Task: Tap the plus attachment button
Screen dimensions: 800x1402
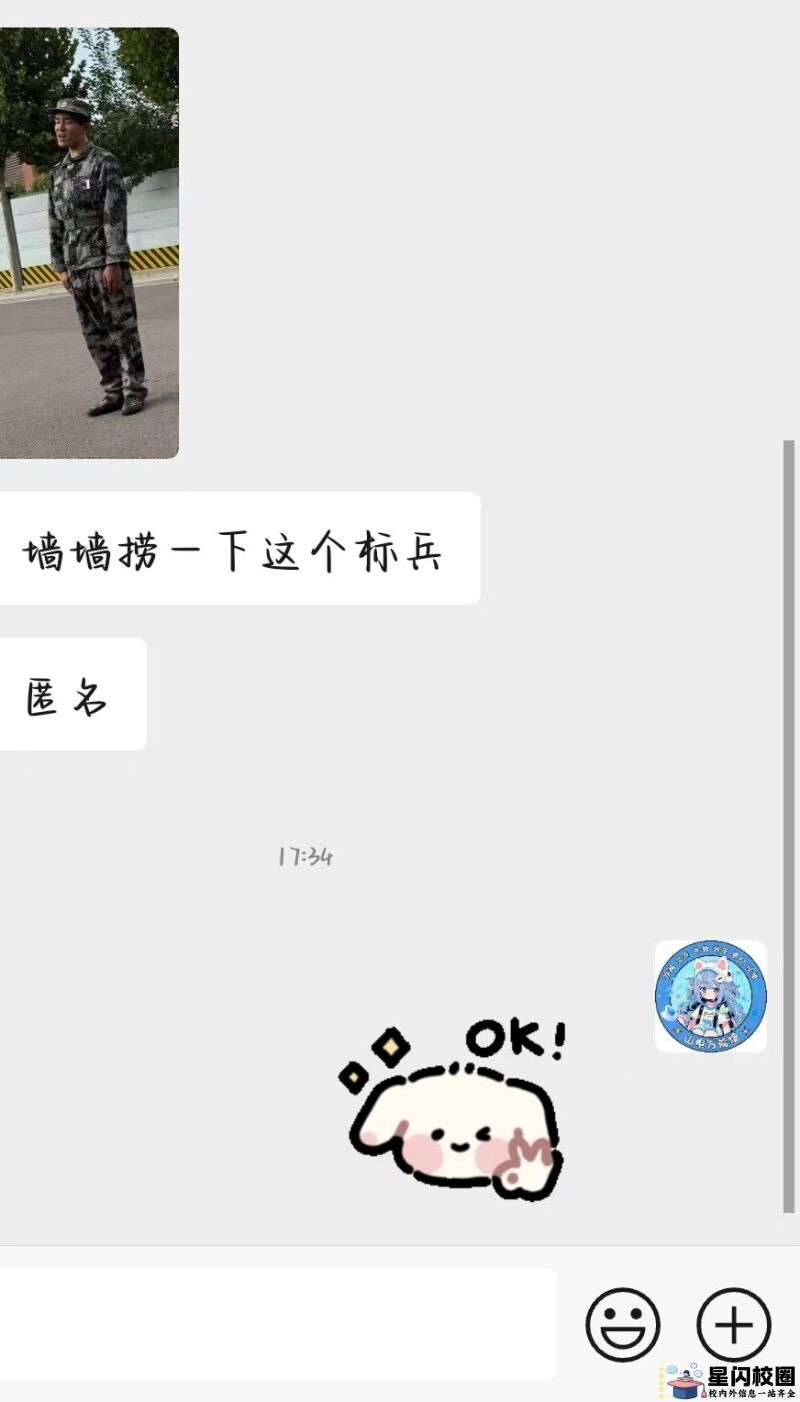Action: [x=733, y=1324]
